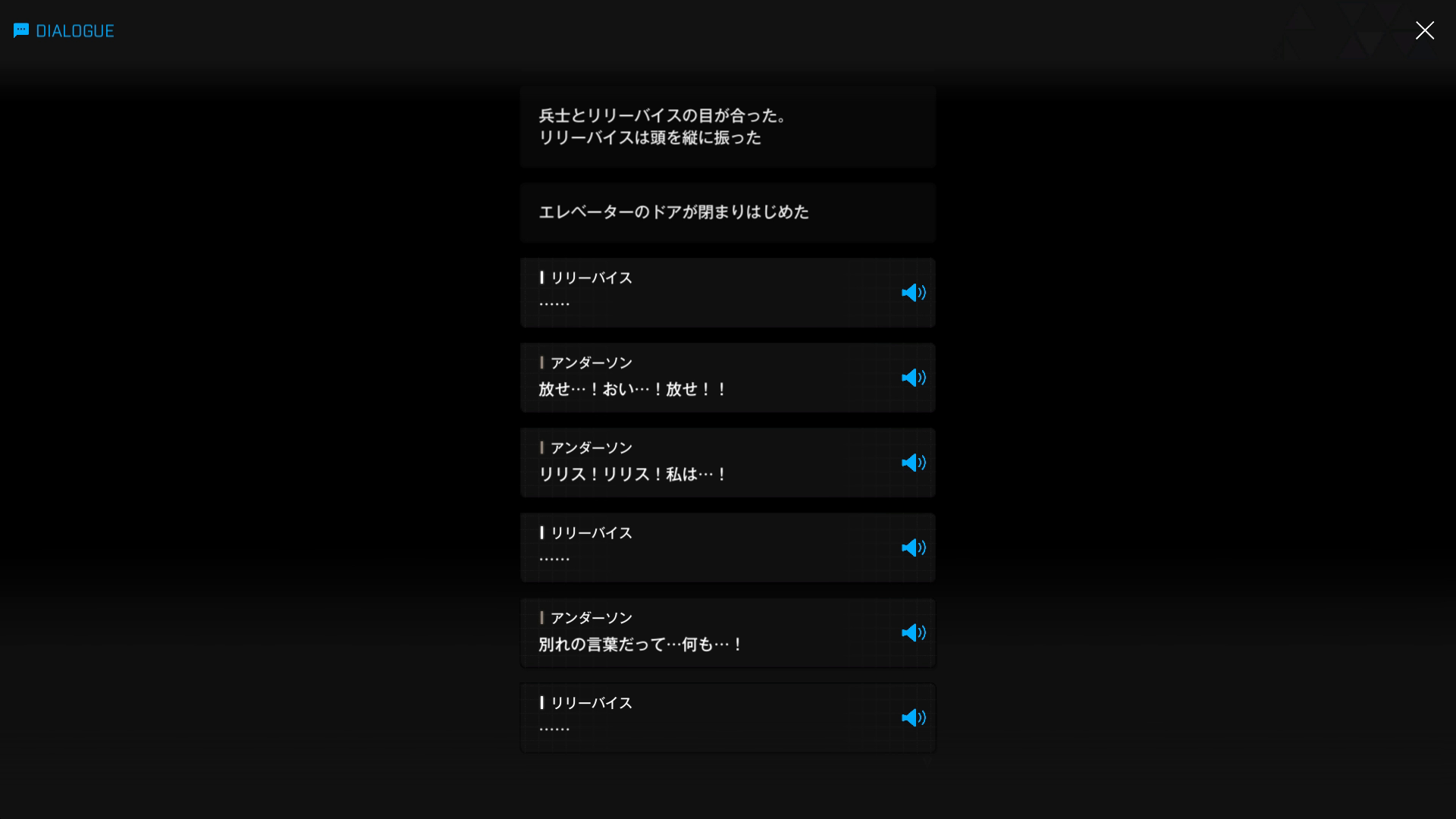Play リリーバイス's silent line after the elevator narration
Viewport: 1456px width, 819px height.
(x=913, y=293)
